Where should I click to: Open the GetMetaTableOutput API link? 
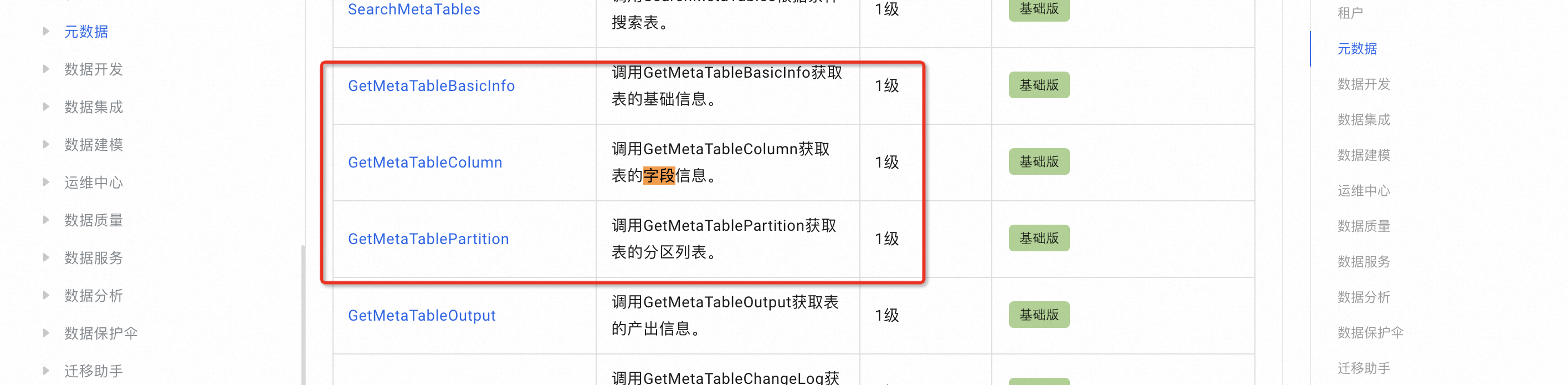click(421, 316)
